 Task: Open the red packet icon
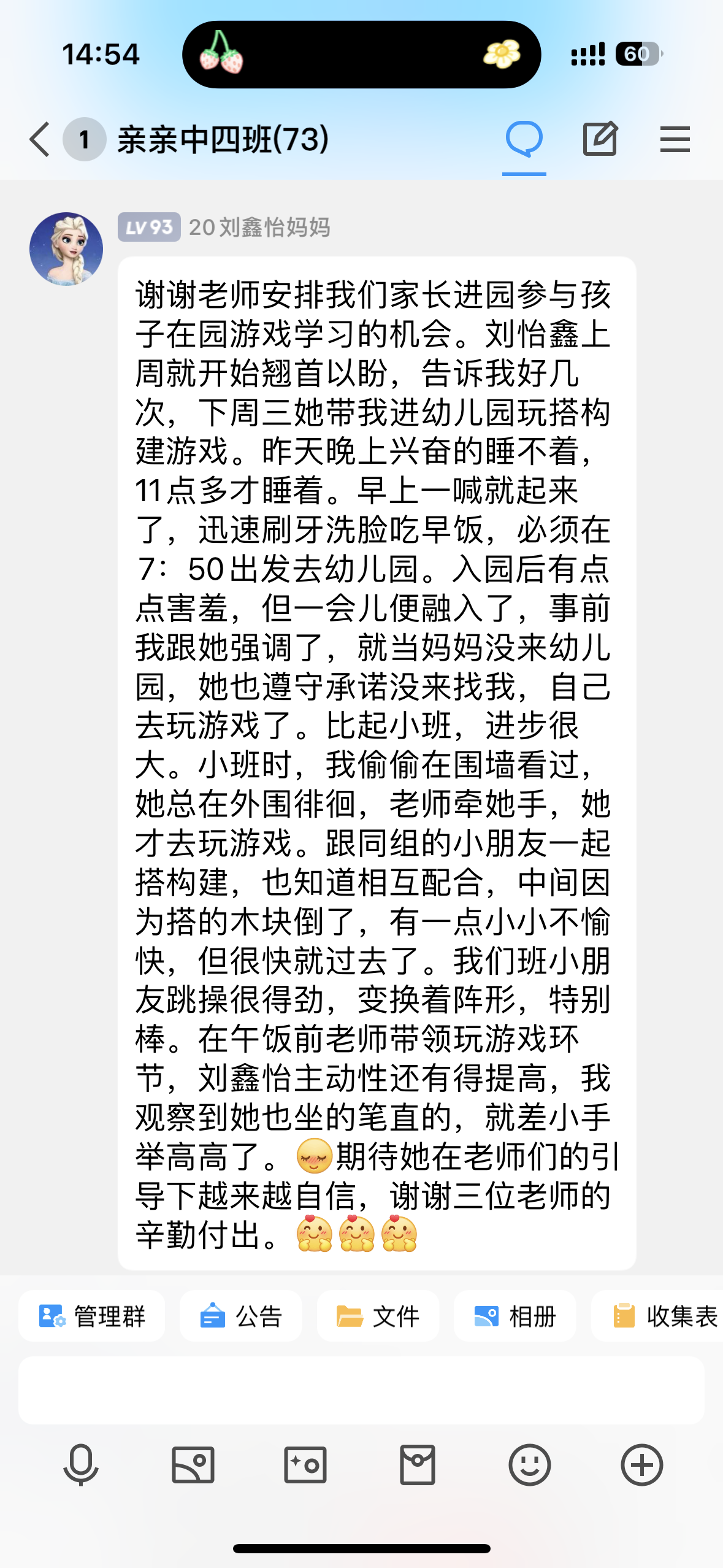tap(418, 1465)
